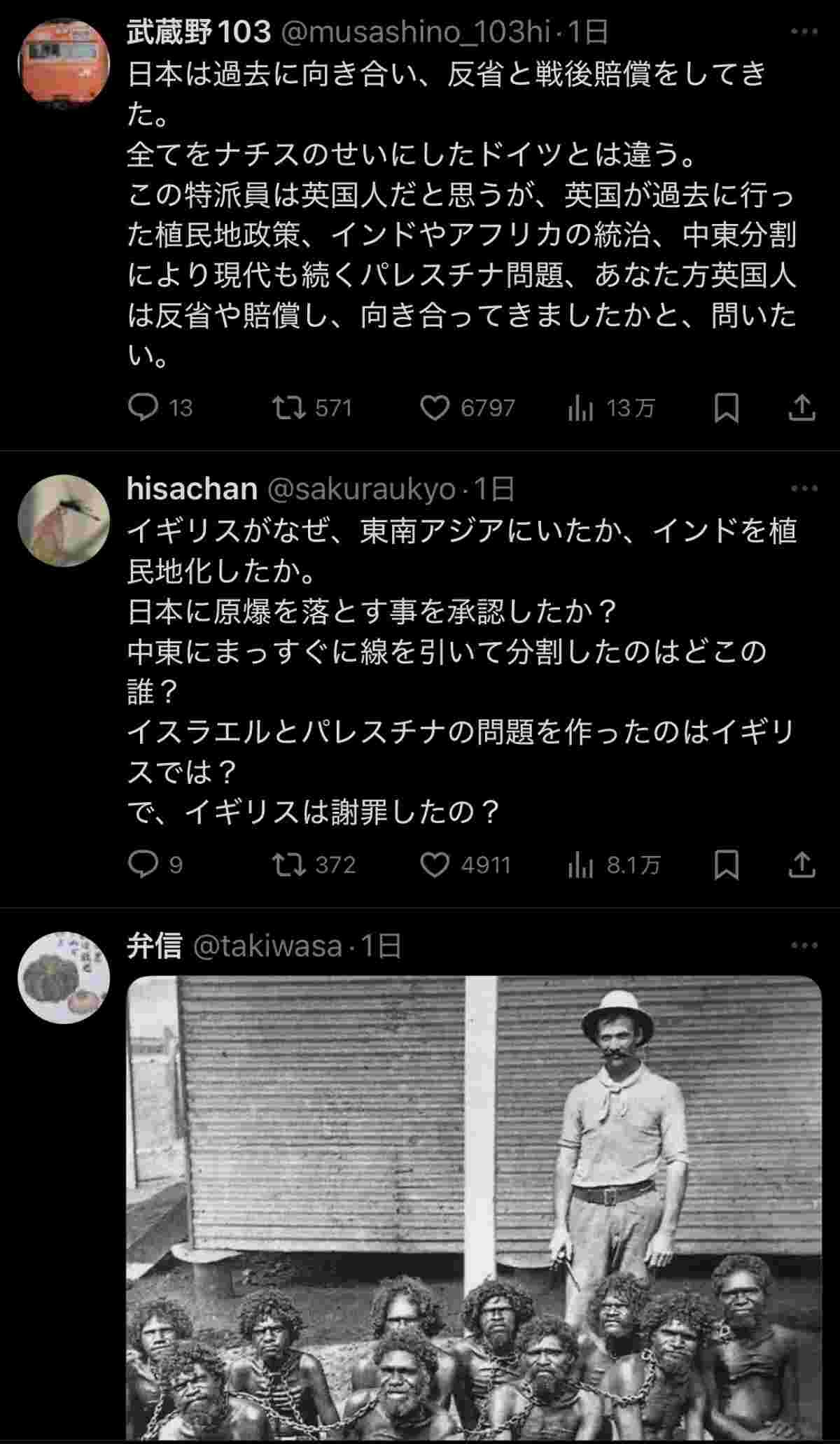View analytics for 武蔵野103's post

[581, 407]
